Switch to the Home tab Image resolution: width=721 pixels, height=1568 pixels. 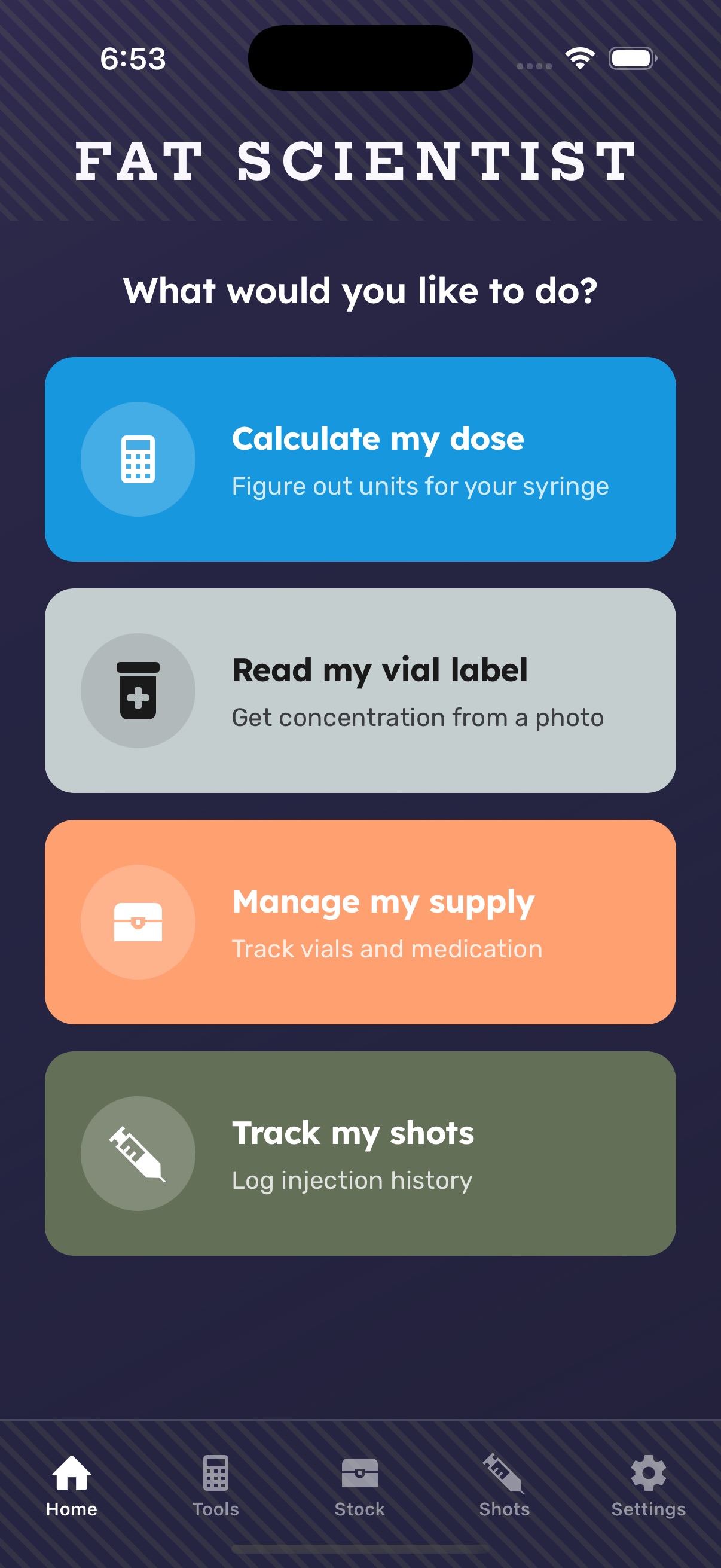click(x=72, y=1485)
